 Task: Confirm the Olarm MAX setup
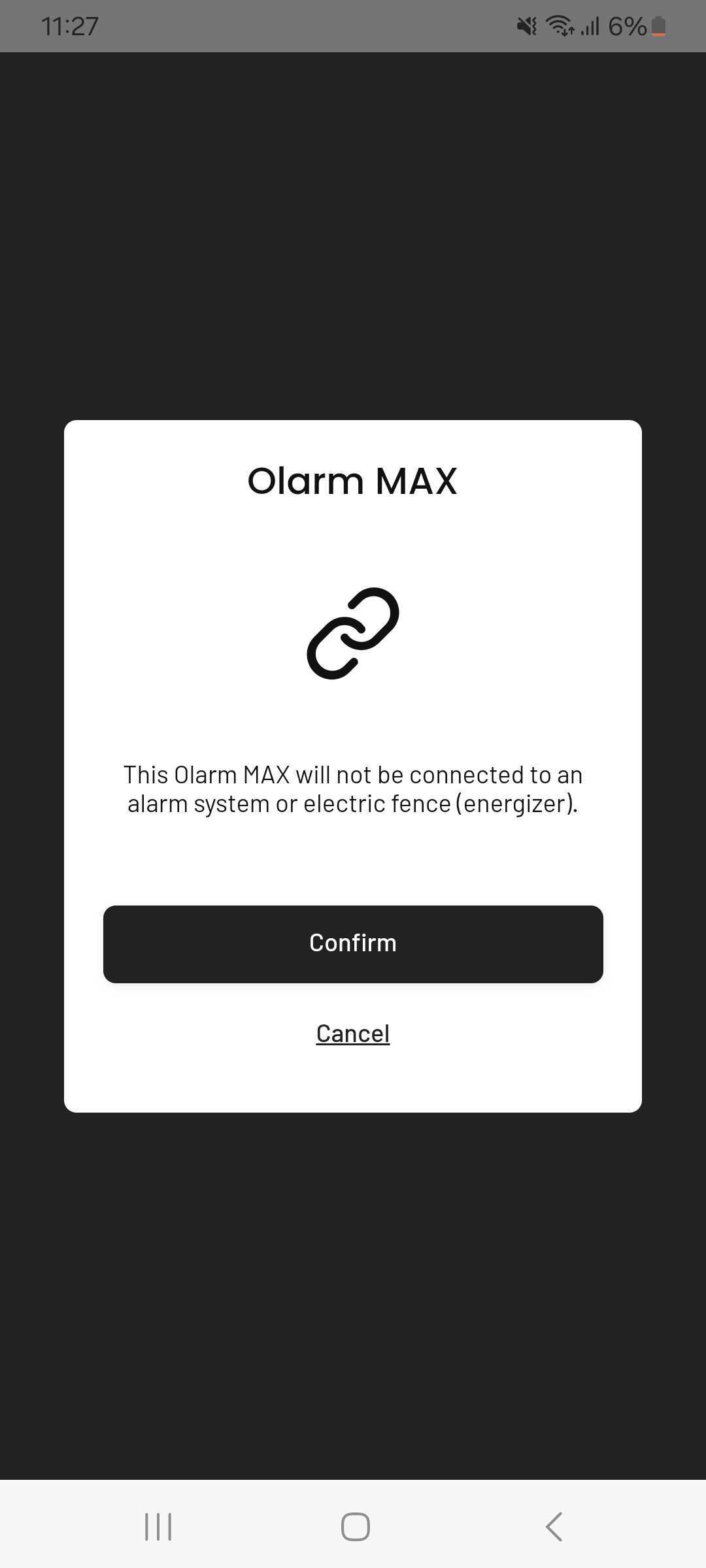pos(353,944)
